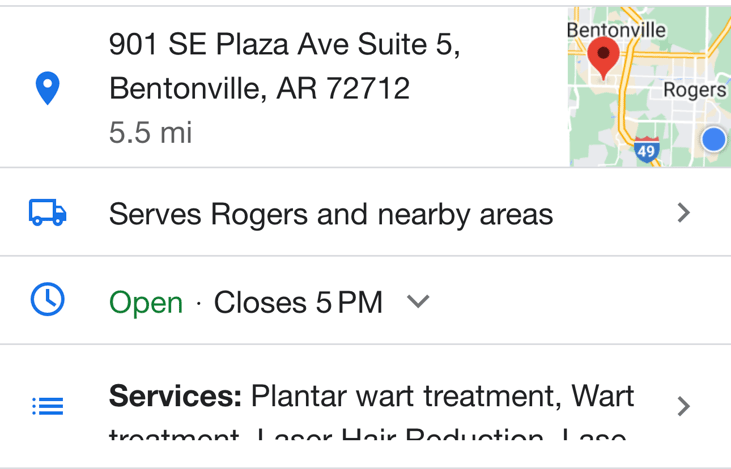
Task: Open the 901 SE Plaza Ave address row
Action: click(x=284, y=87)
